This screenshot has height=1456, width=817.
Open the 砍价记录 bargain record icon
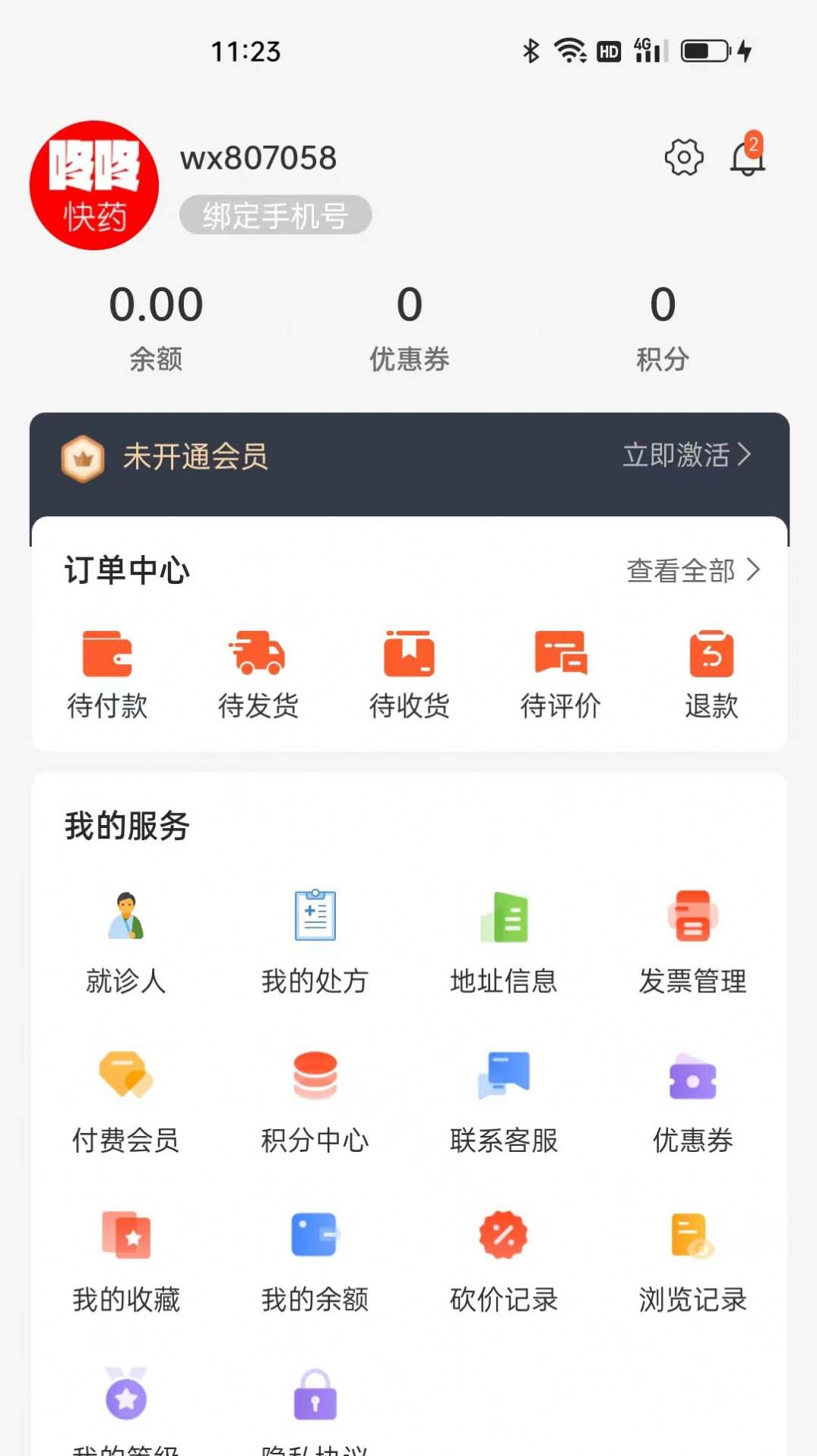(x=504, y=1236)
